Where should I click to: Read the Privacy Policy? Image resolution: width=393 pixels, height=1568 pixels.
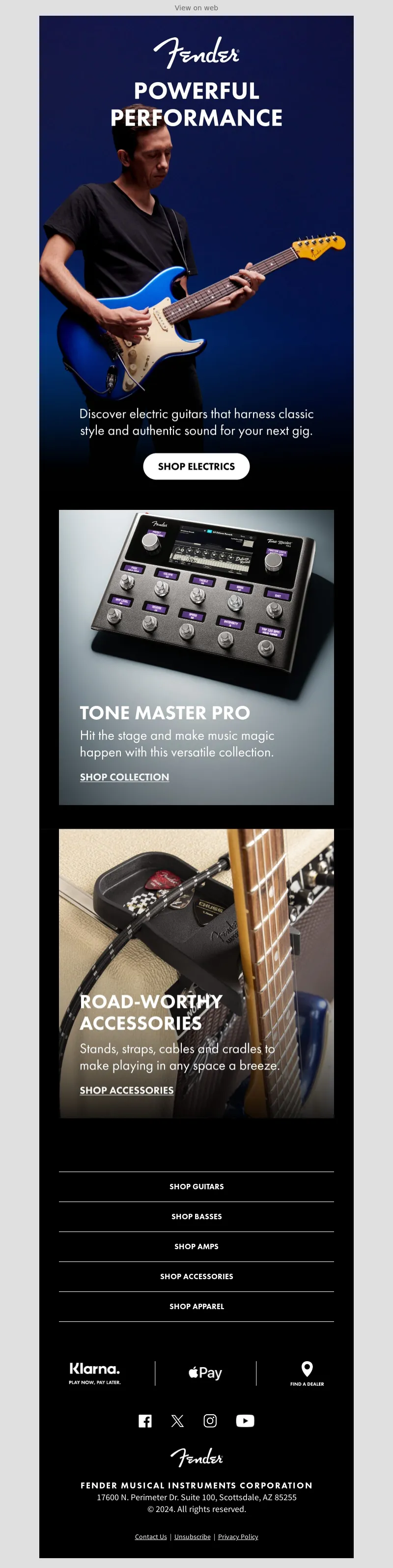(238, 1537)
